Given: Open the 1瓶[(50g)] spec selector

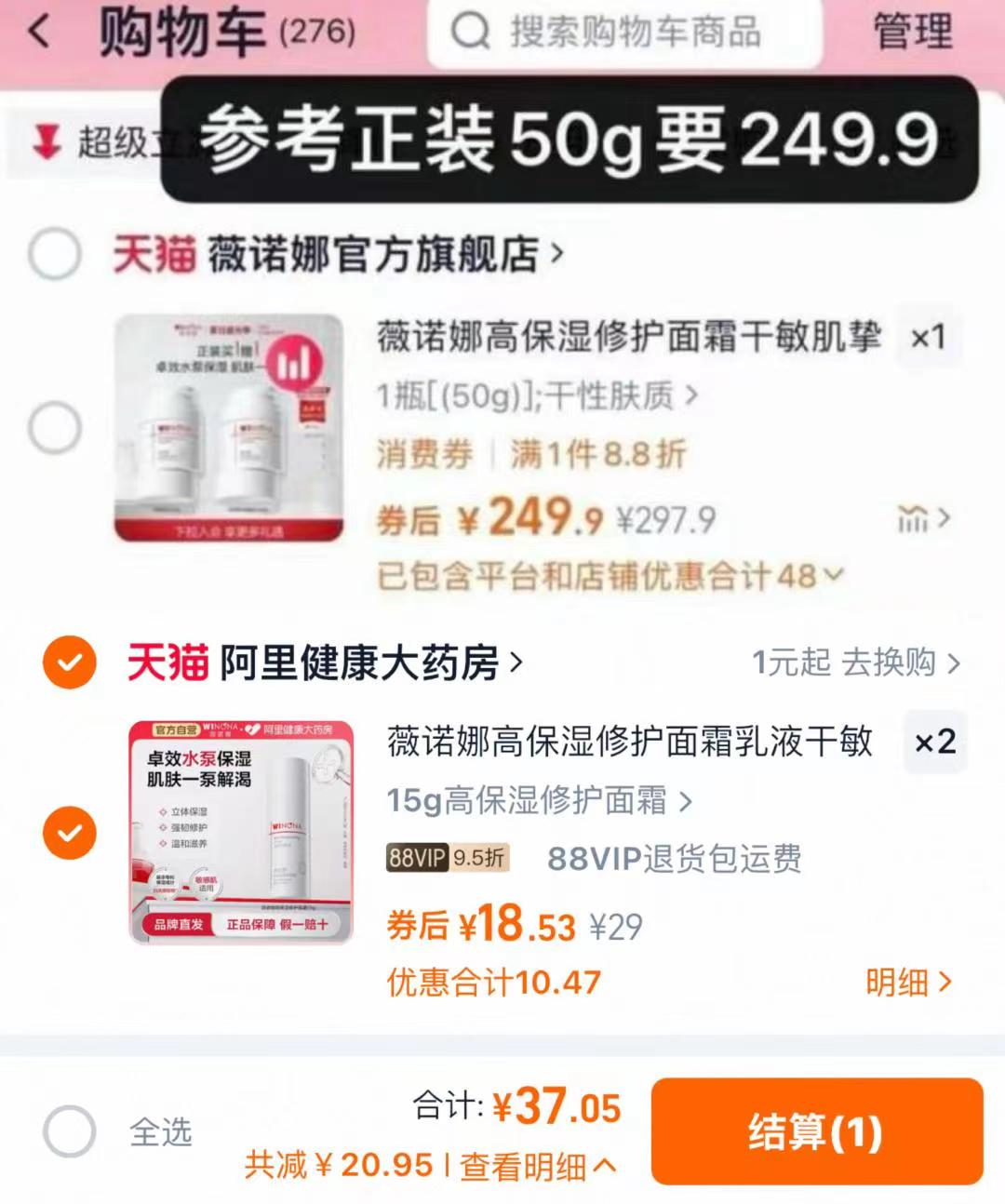Looking at the screenshot, I should (x=530, y=395).
